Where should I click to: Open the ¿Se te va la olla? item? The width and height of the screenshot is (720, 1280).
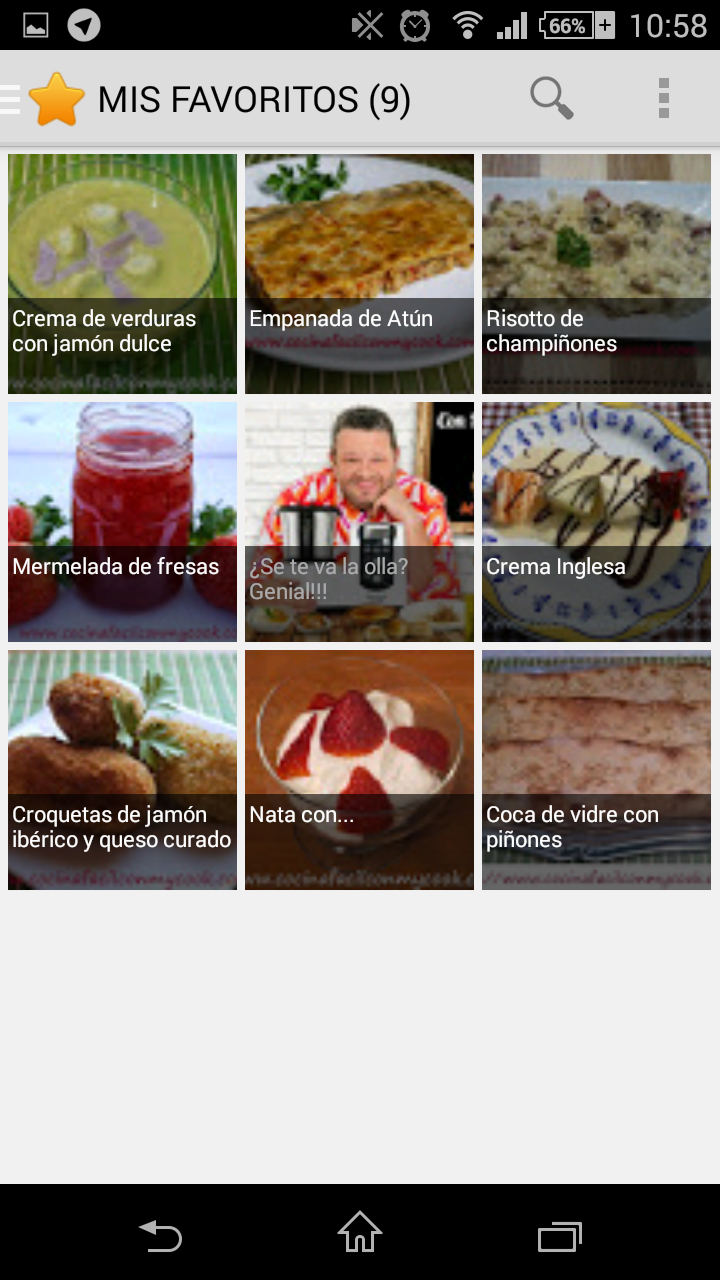[359, 521]
